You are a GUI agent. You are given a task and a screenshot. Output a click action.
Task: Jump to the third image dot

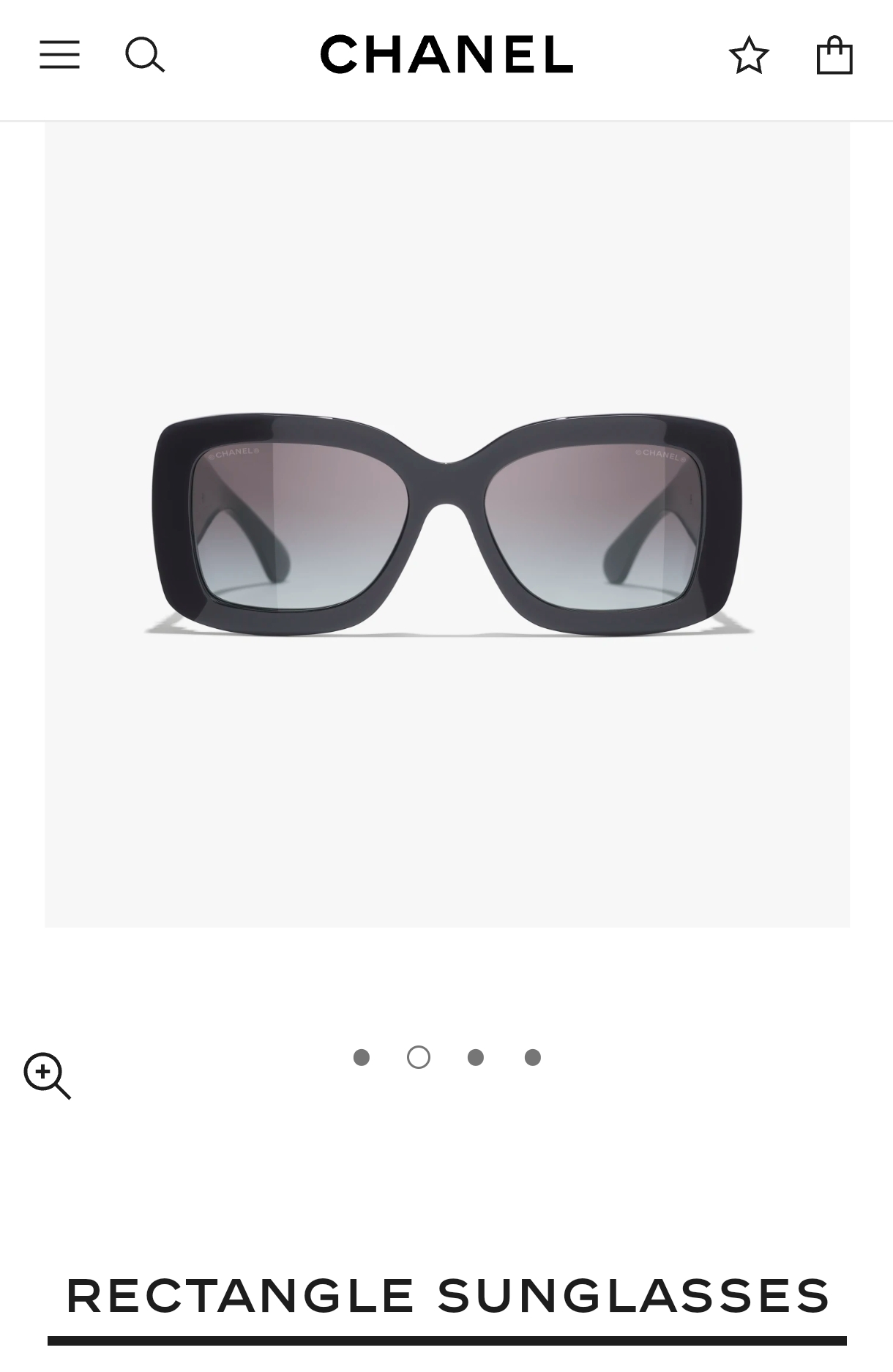[476, 1057]
